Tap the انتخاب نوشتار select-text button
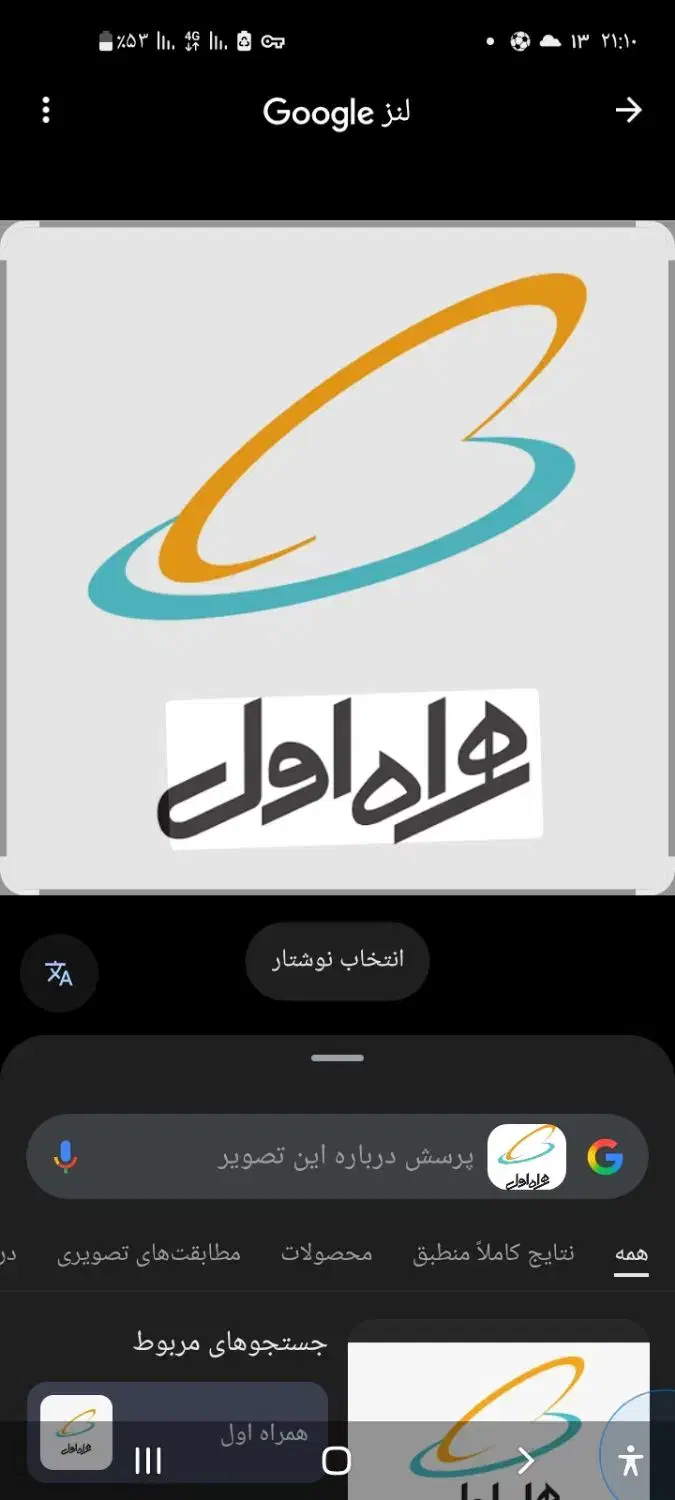 (338, 960)
